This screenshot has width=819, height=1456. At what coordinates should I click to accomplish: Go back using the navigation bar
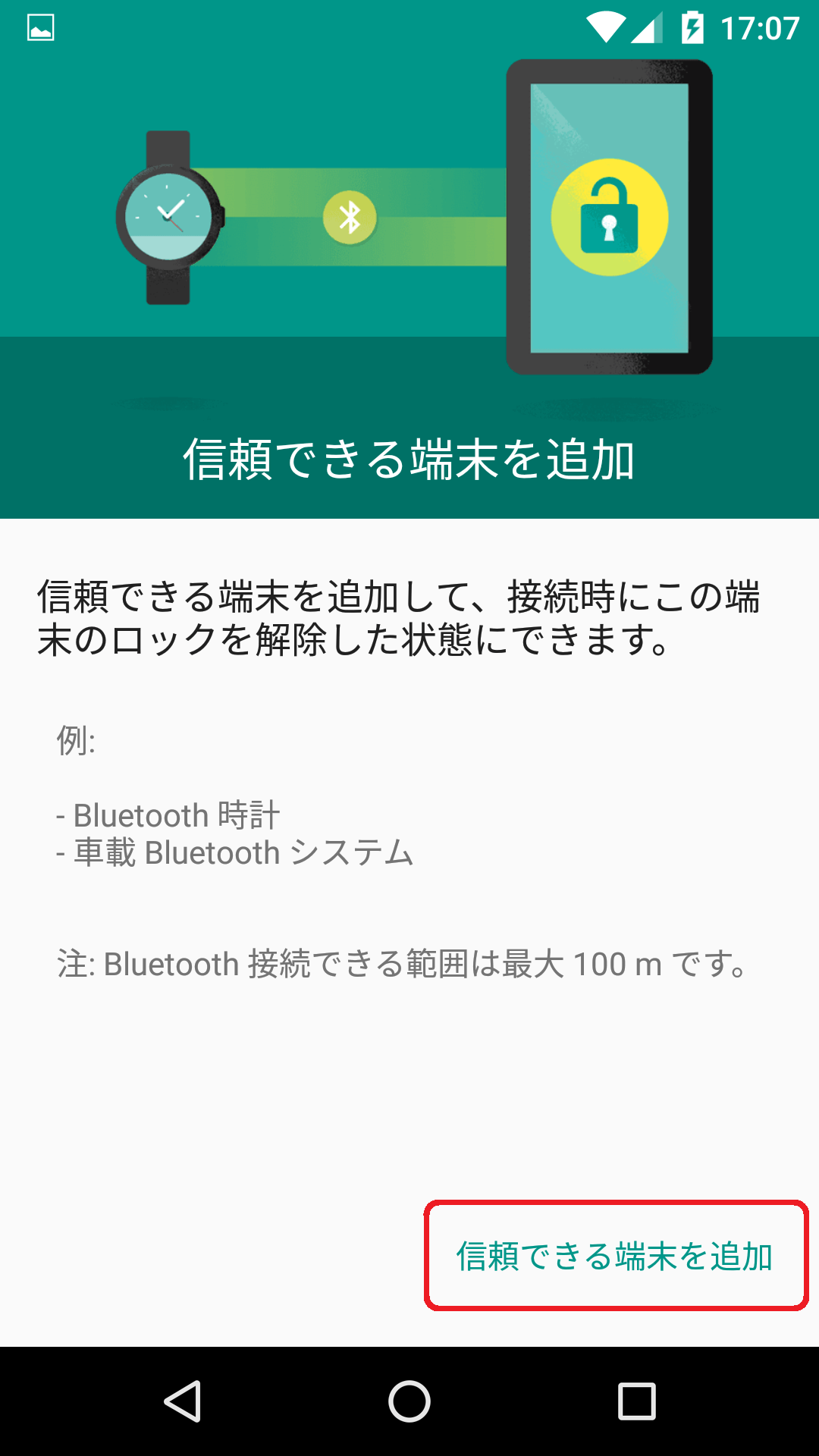pyautogui.click(x=183, y=1401)
